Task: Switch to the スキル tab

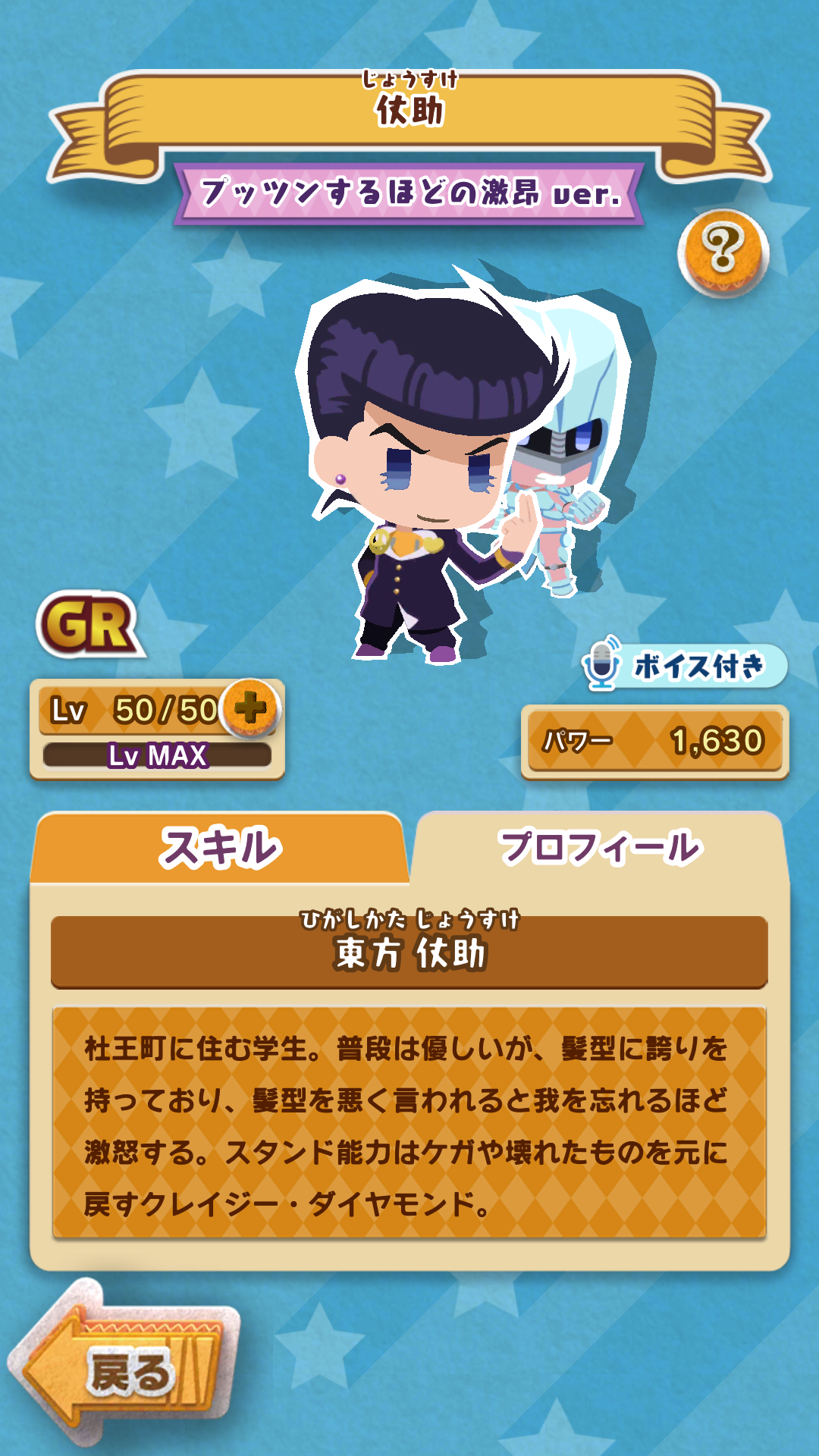Action: 220,847
